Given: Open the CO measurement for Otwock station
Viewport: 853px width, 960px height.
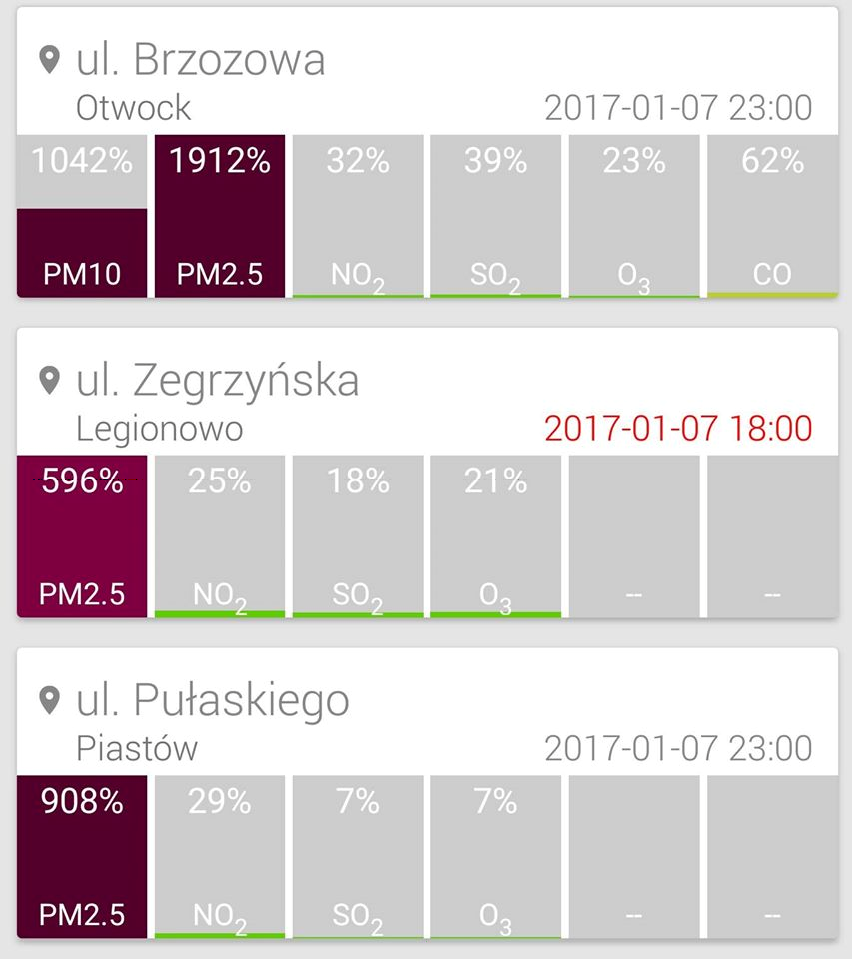Looking at the screenshot, I should point(772,215).
